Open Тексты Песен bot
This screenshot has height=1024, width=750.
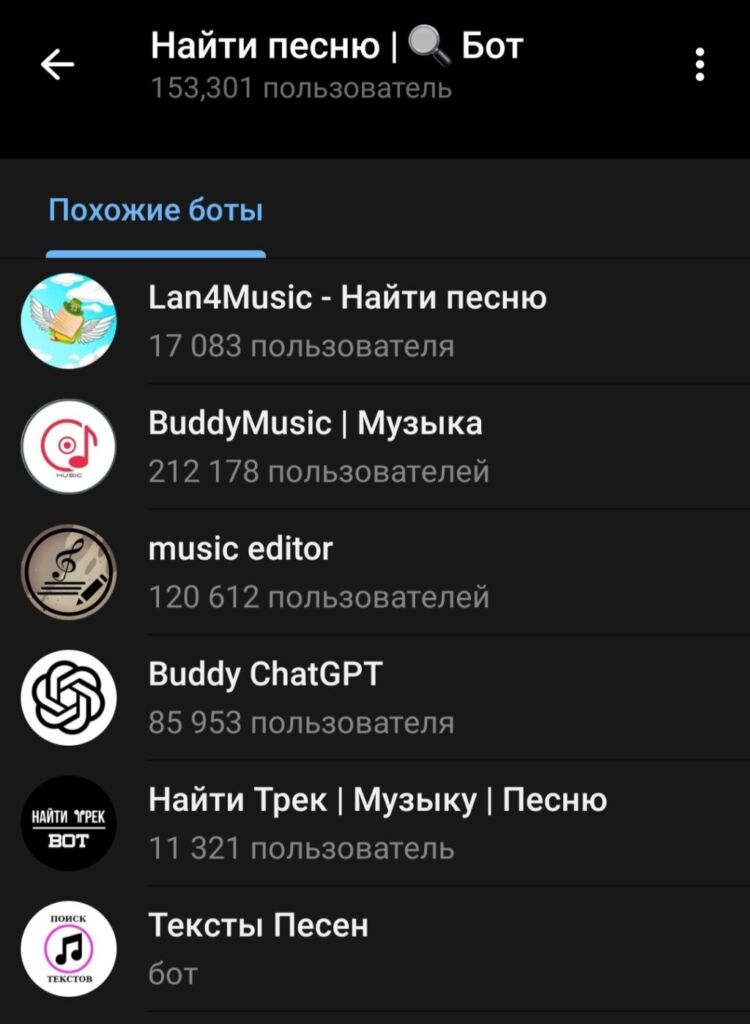pyautogui.click(x=258, y=948)
